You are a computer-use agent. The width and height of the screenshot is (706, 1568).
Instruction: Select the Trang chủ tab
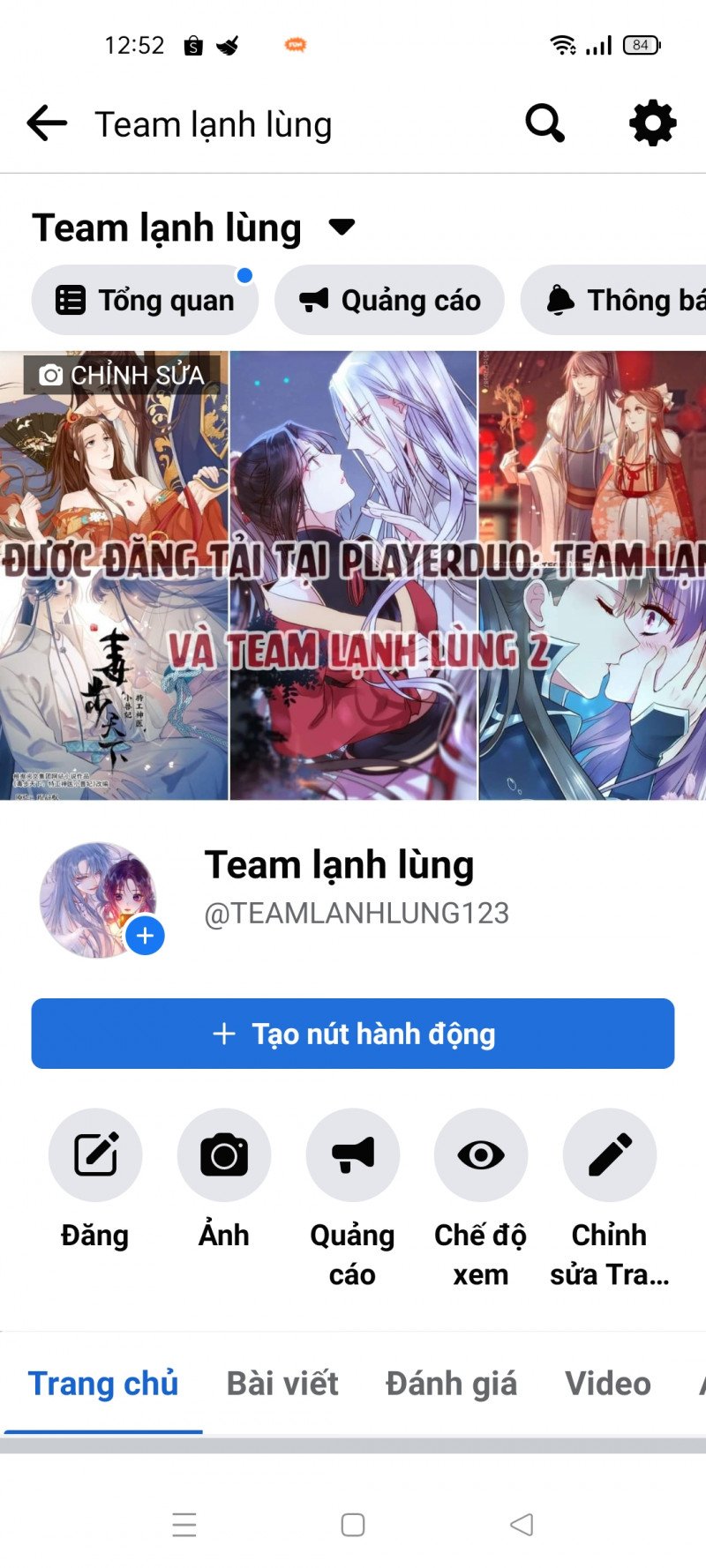103,1384
